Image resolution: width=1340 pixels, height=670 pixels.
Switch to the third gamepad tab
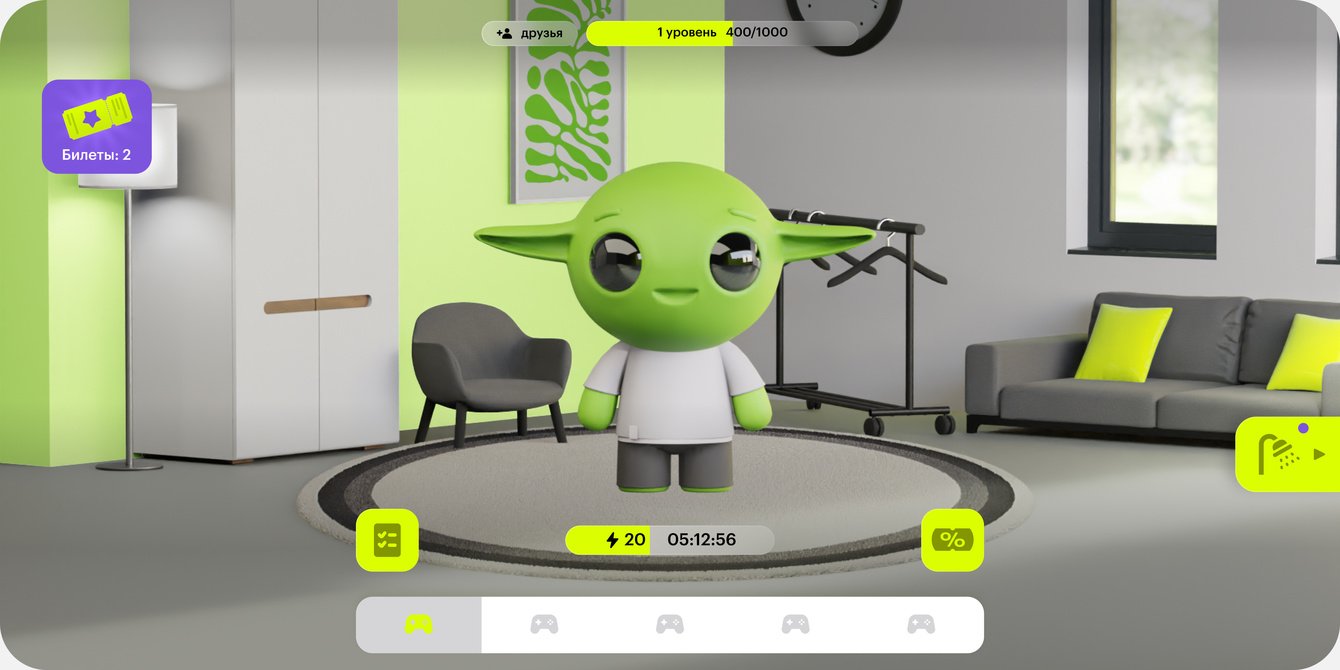(x=670, y=625)
